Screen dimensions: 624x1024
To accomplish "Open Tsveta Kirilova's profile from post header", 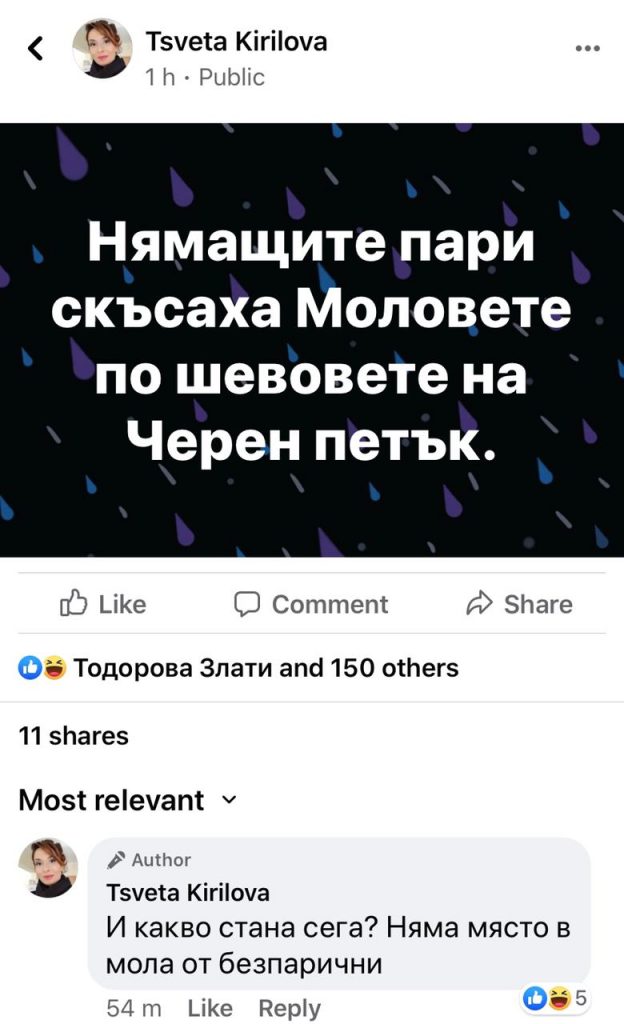I will pos(236,41).
